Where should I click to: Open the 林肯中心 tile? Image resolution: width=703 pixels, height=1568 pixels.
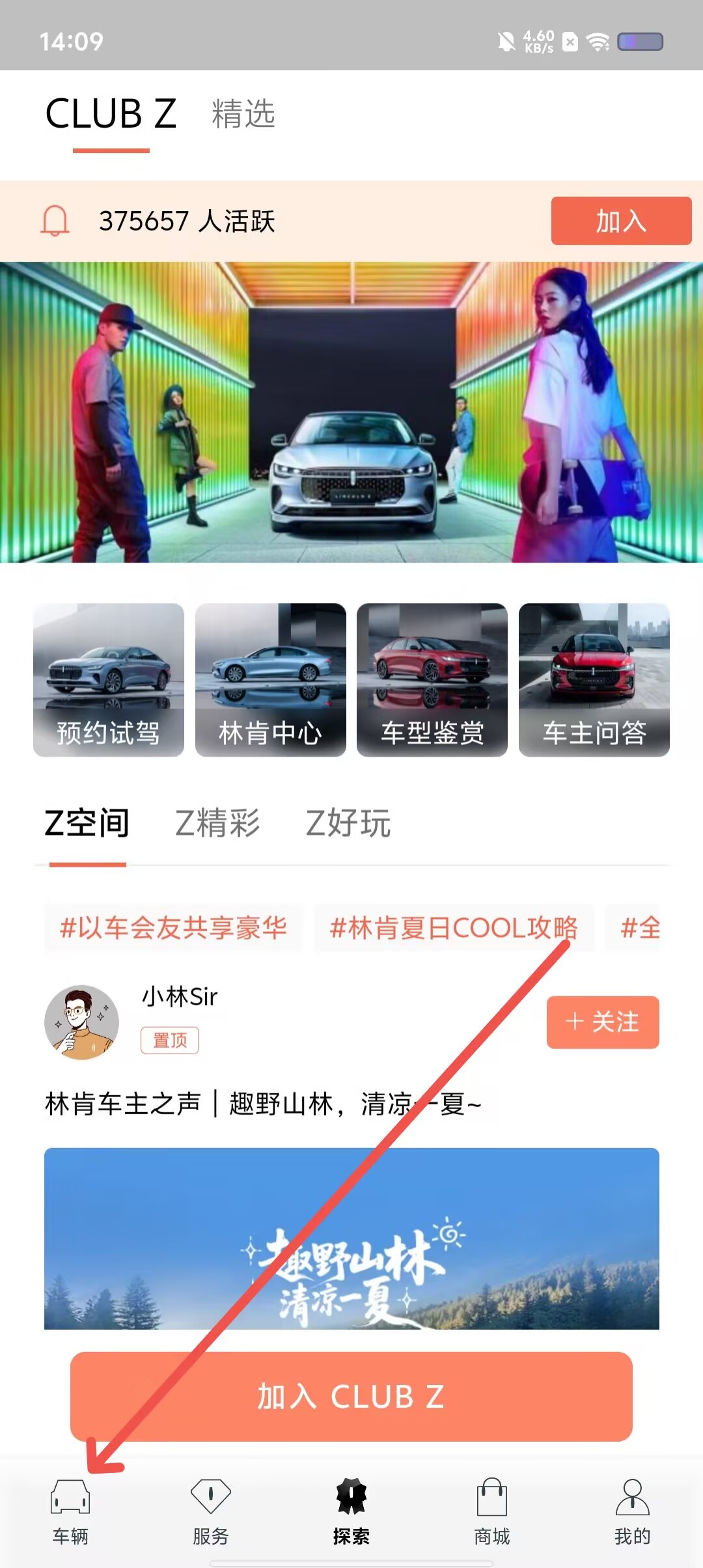pos(270,679)
